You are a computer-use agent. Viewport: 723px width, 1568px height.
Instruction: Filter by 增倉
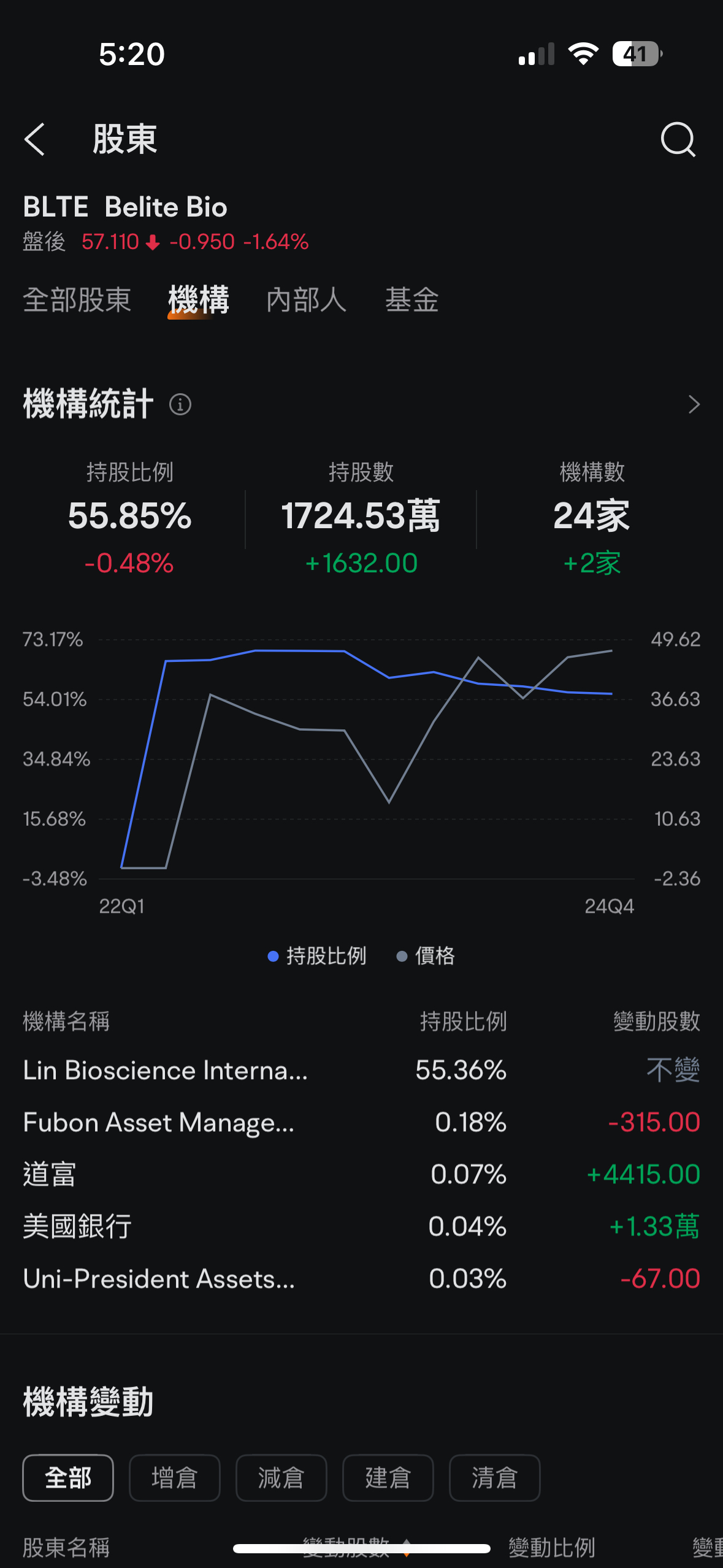click(175, 1478)
